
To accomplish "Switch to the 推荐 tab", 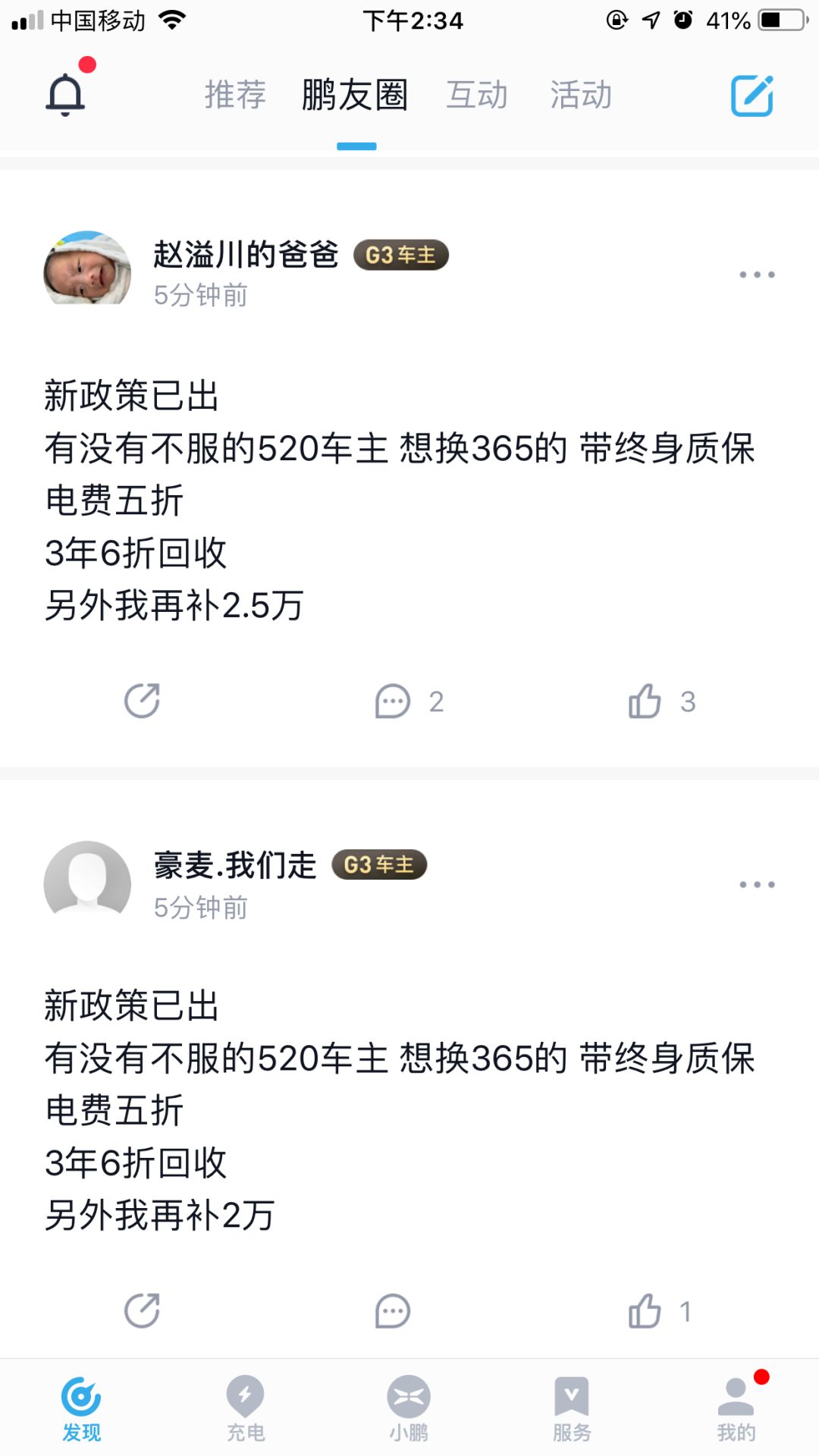I will 235,95.
